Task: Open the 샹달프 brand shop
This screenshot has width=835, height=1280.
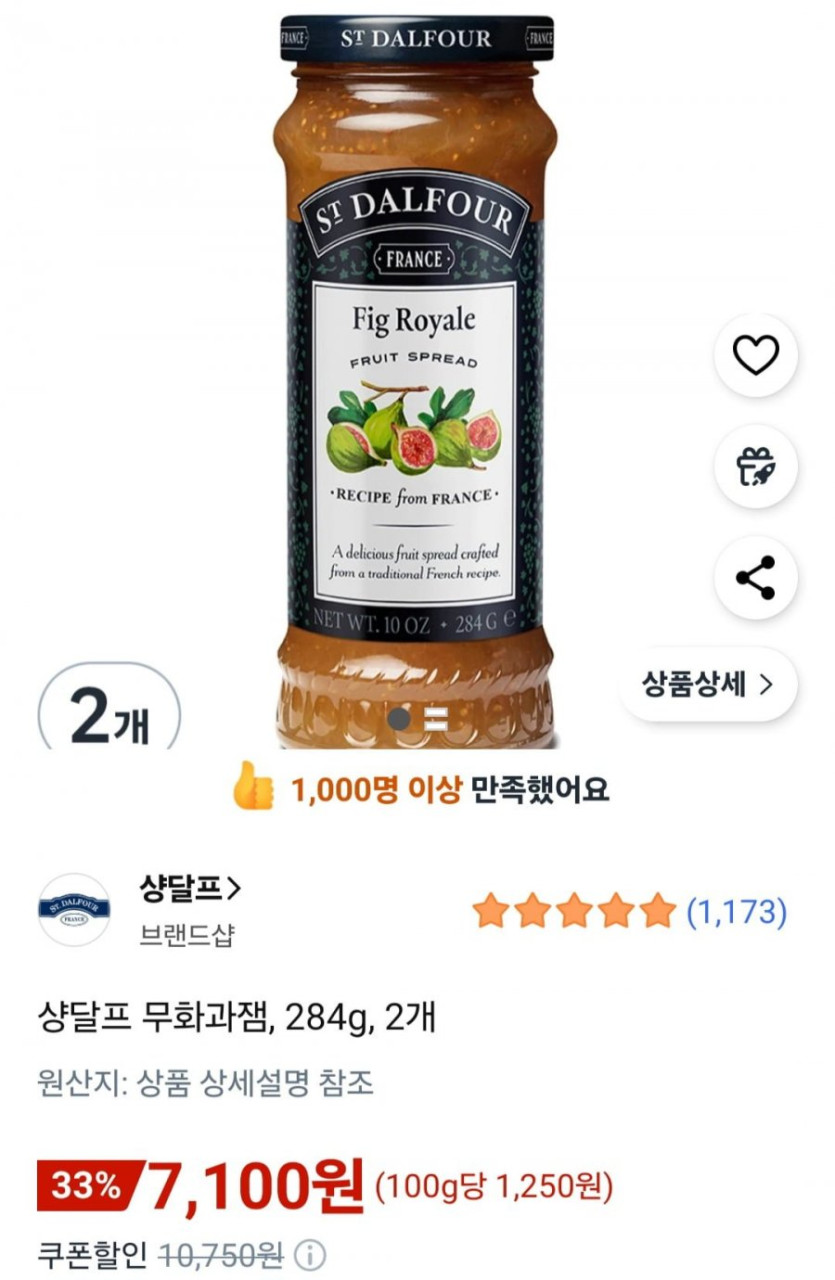Action: [190, 887]
